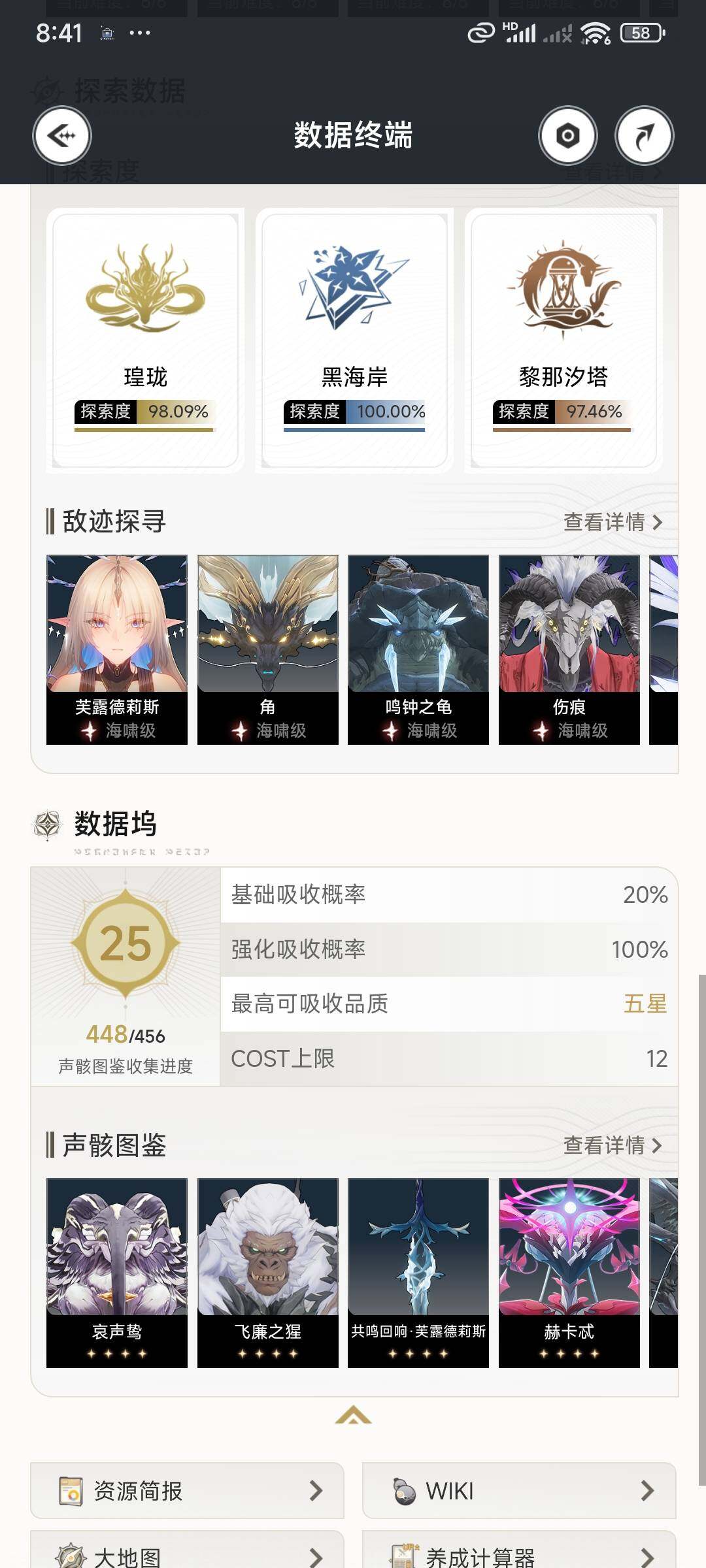Open the 黑海岸 exploration card
Screen dimensions: 706x1568
[x=354, y=340]
